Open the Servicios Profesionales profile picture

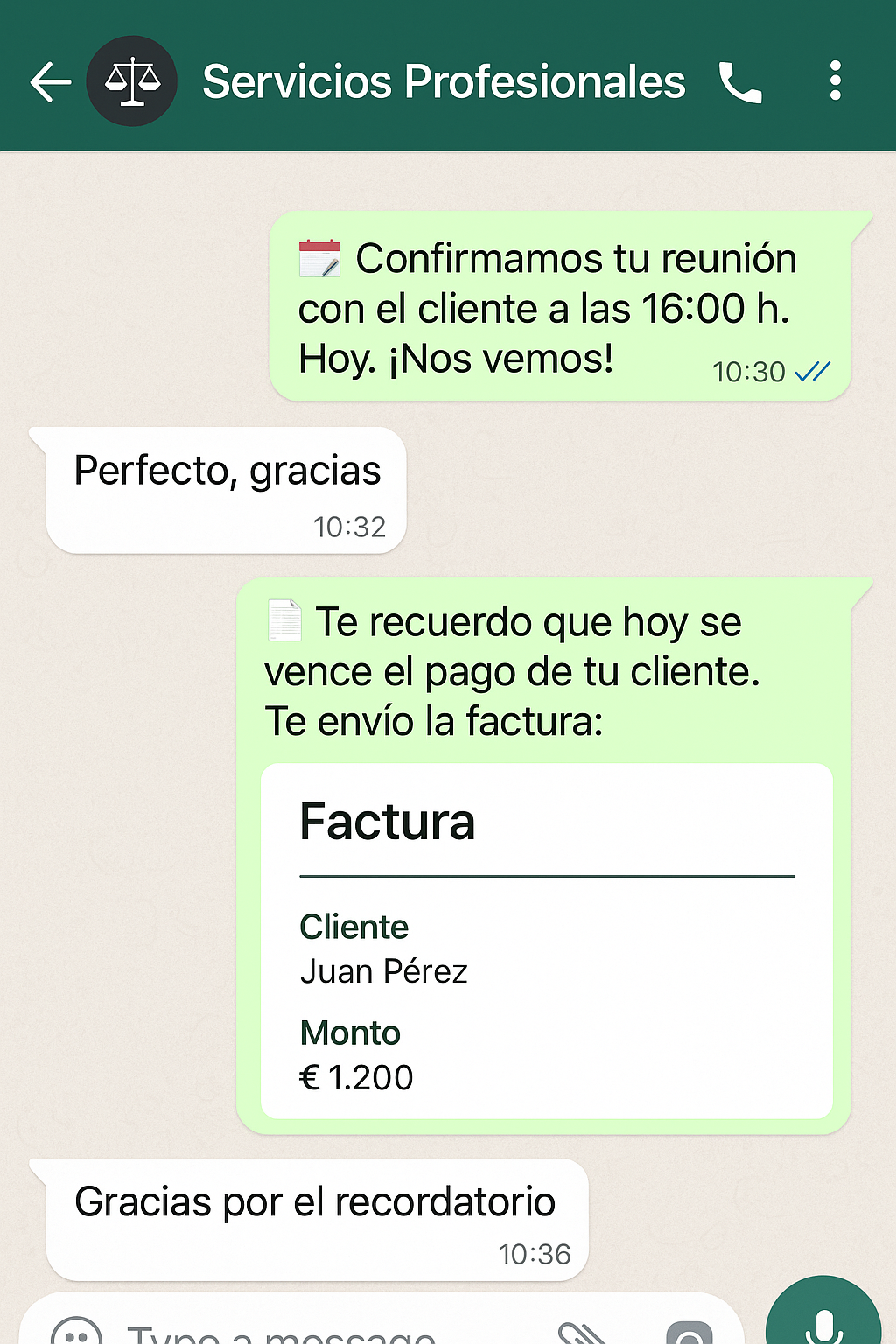coord(132,81)
